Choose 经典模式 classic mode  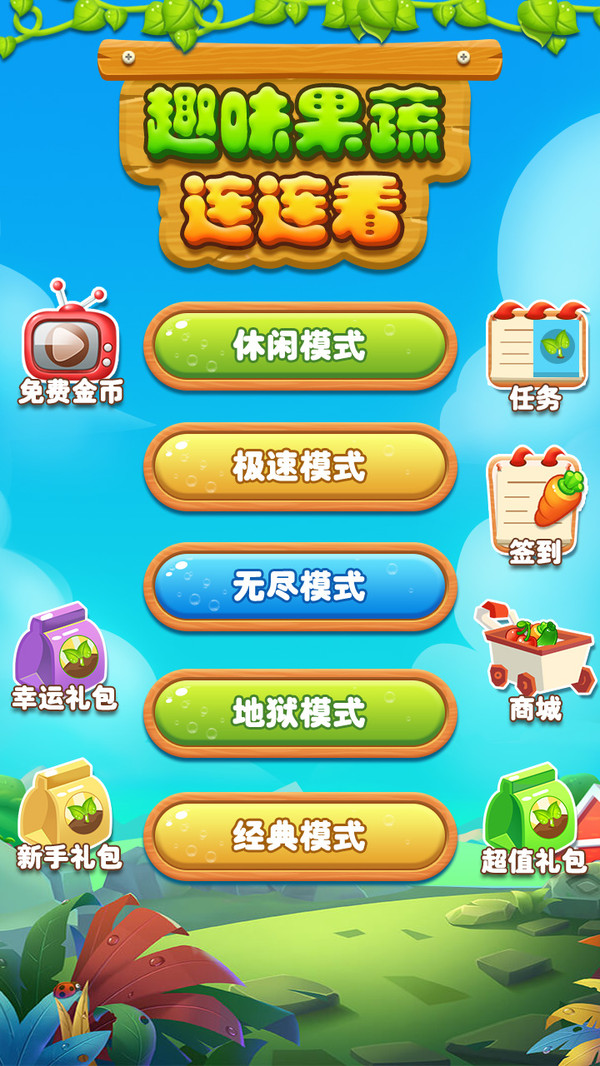point(300,836)
